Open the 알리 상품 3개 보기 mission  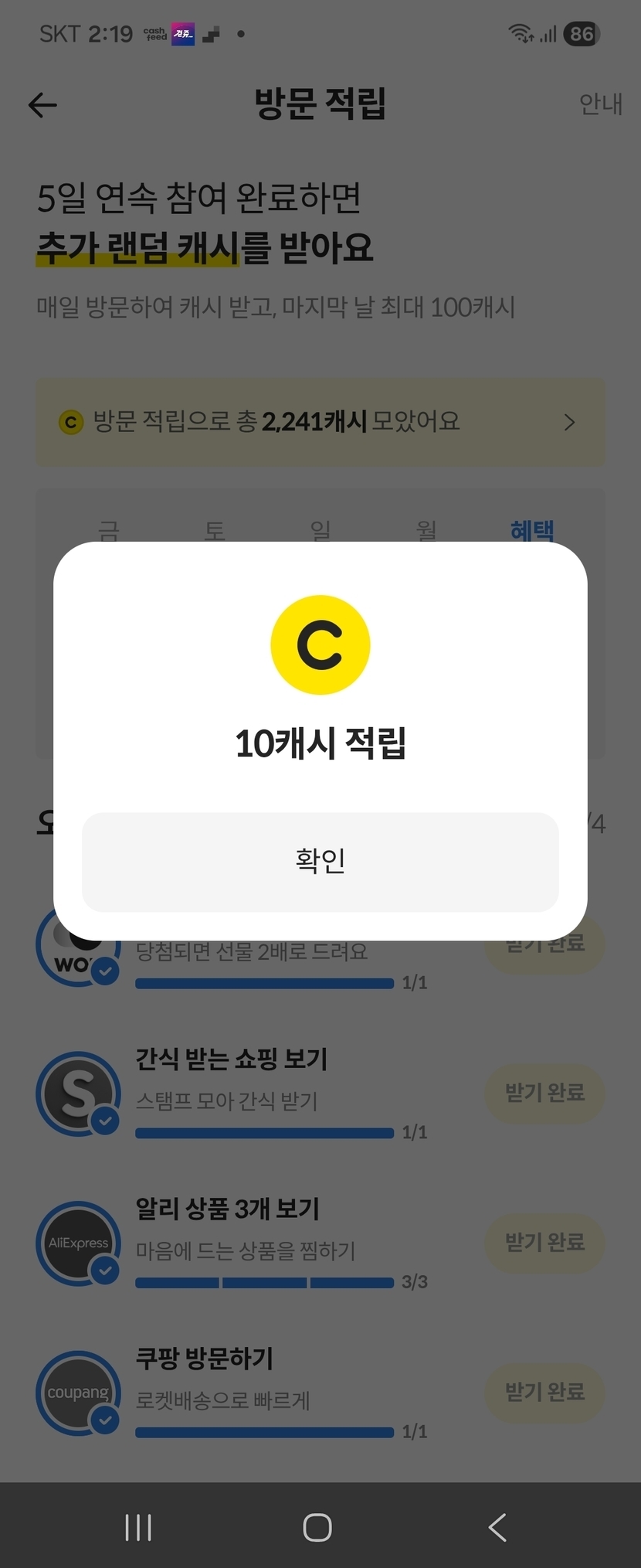(228, 1209)
